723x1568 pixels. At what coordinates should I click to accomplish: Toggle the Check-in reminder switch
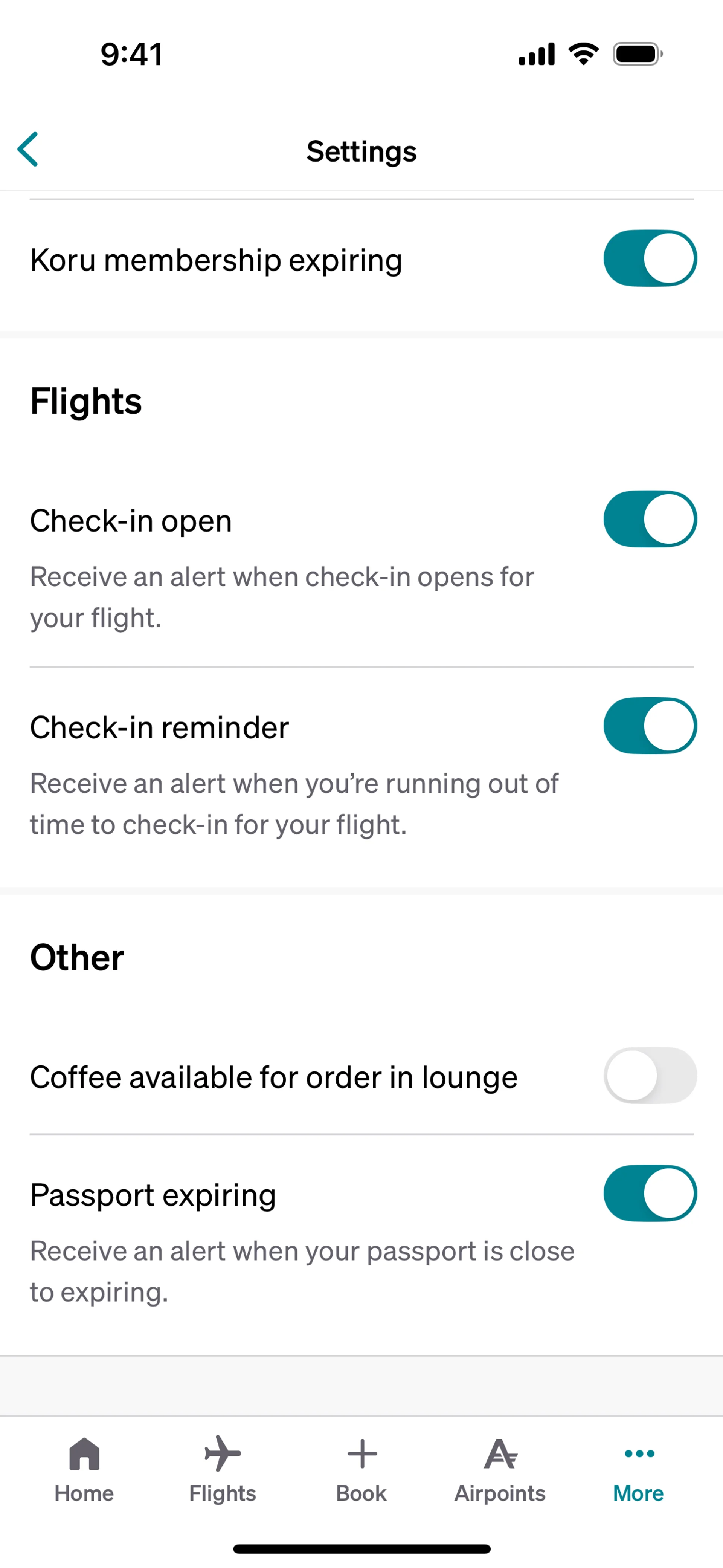tap(649, 726)
